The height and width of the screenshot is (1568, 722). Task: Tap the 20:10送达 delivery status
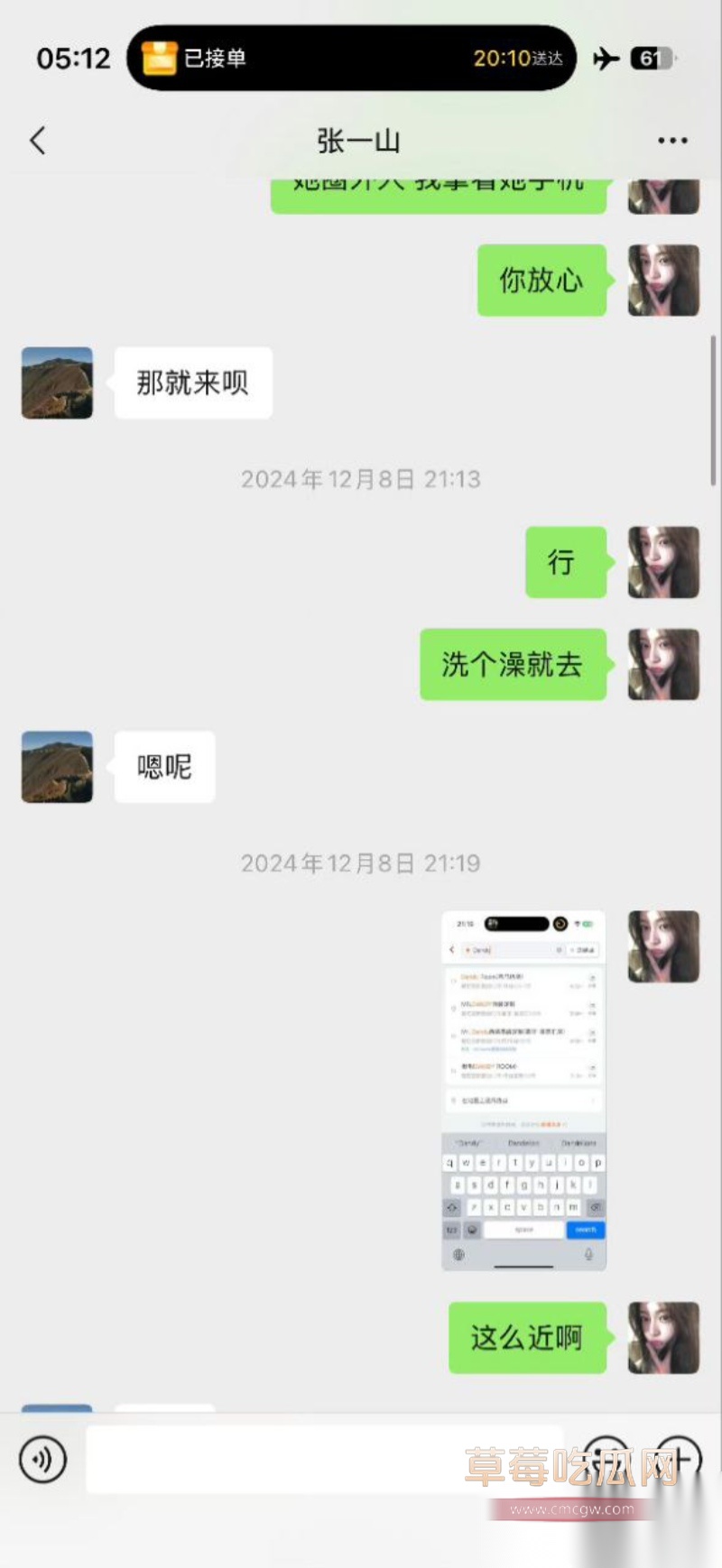519,60
